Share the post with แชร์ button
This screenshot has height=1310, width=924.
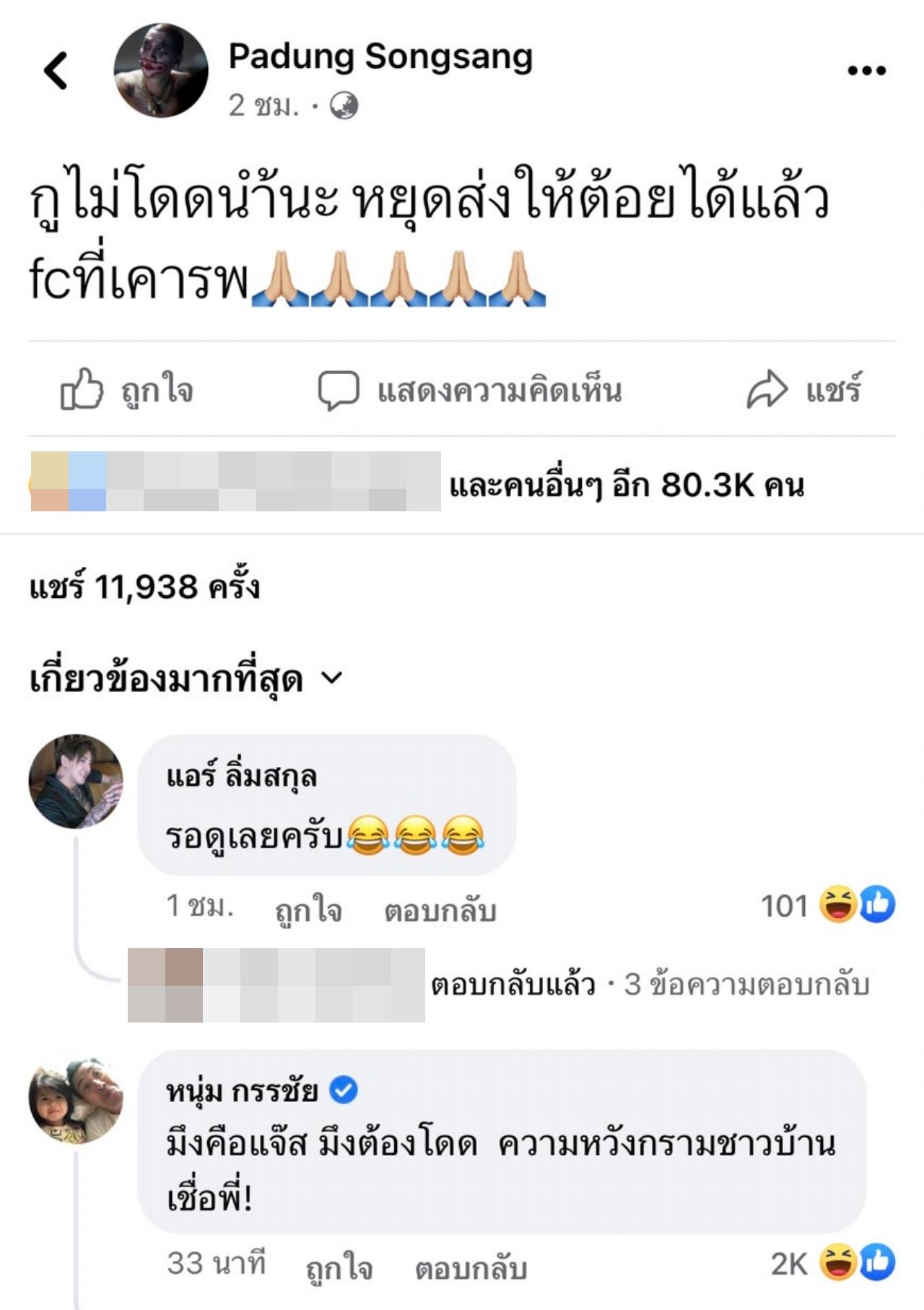[x=803, y=390]
